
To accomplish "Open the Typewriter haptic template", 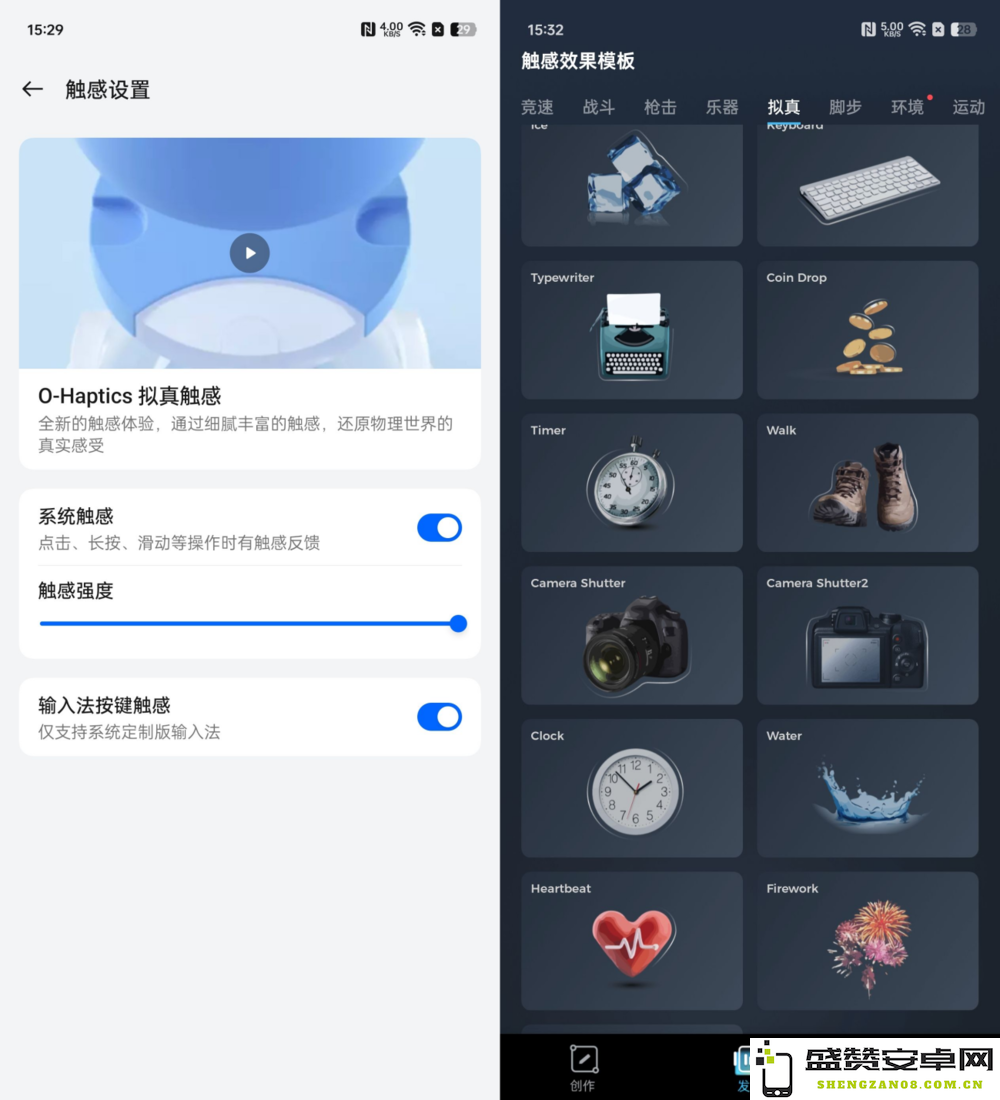I will [631, 330].
